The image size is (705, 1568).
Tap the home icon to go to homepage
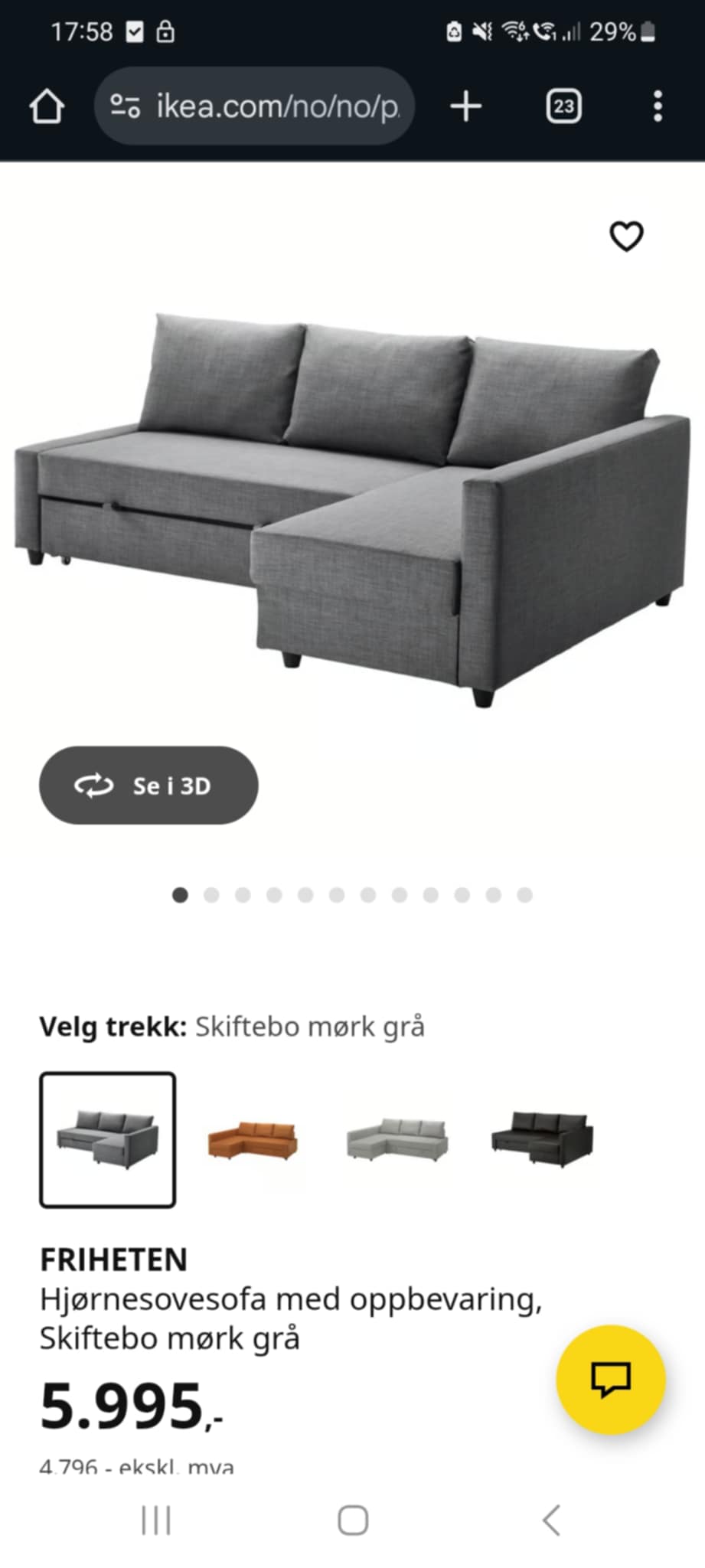47,106
